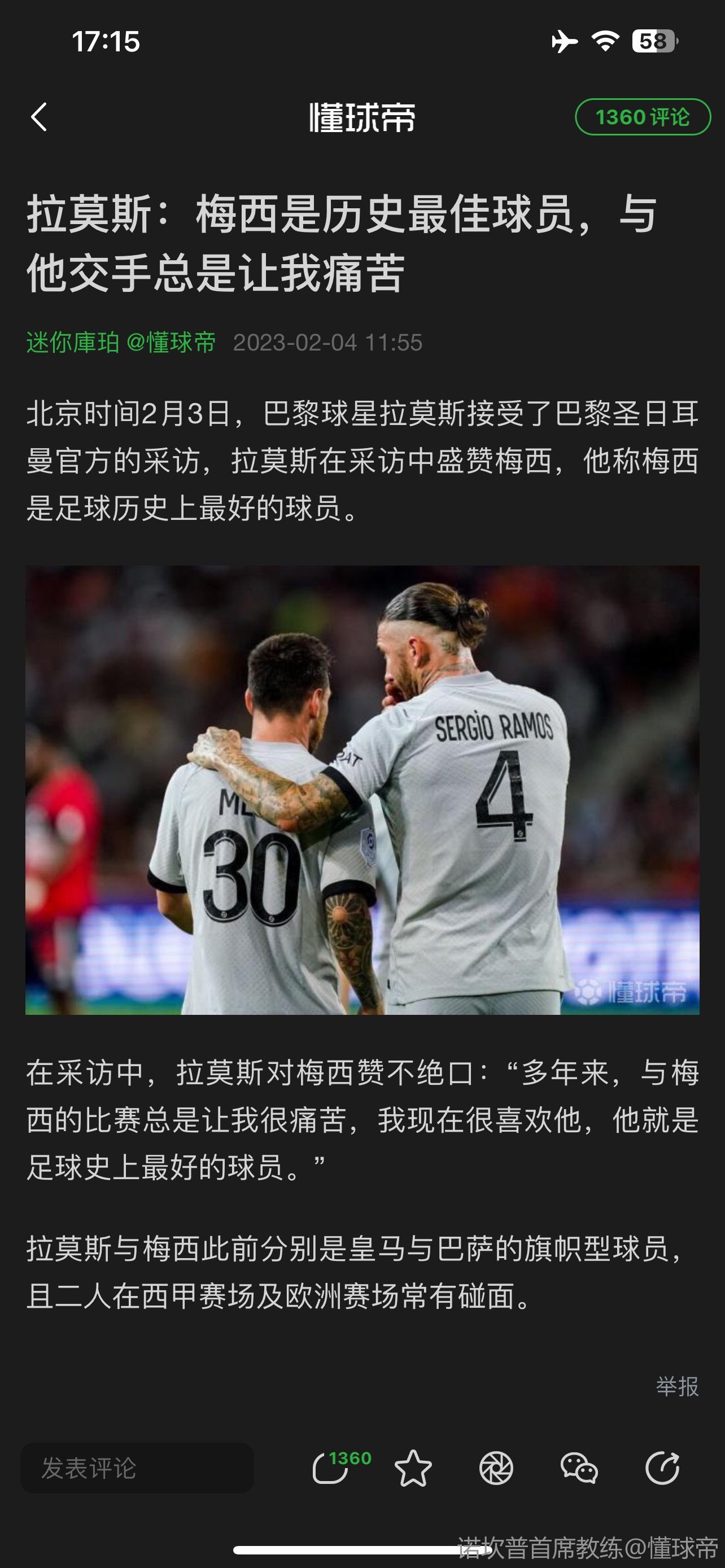Open the 1360 评论 comments button
The width and height of the screenshot is (725, 1568).
[642, 117]
